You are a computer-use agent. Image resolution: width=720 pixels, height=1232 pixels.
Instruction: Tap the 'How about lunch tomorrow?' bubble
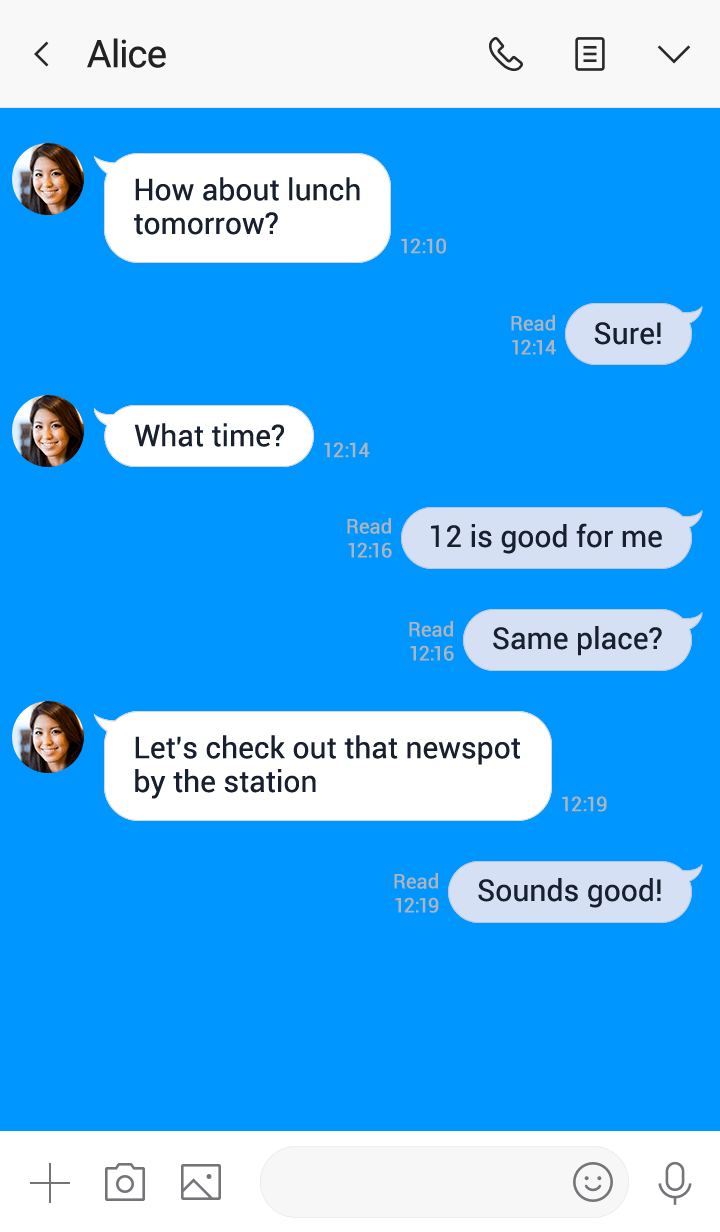tap(246, 207)
